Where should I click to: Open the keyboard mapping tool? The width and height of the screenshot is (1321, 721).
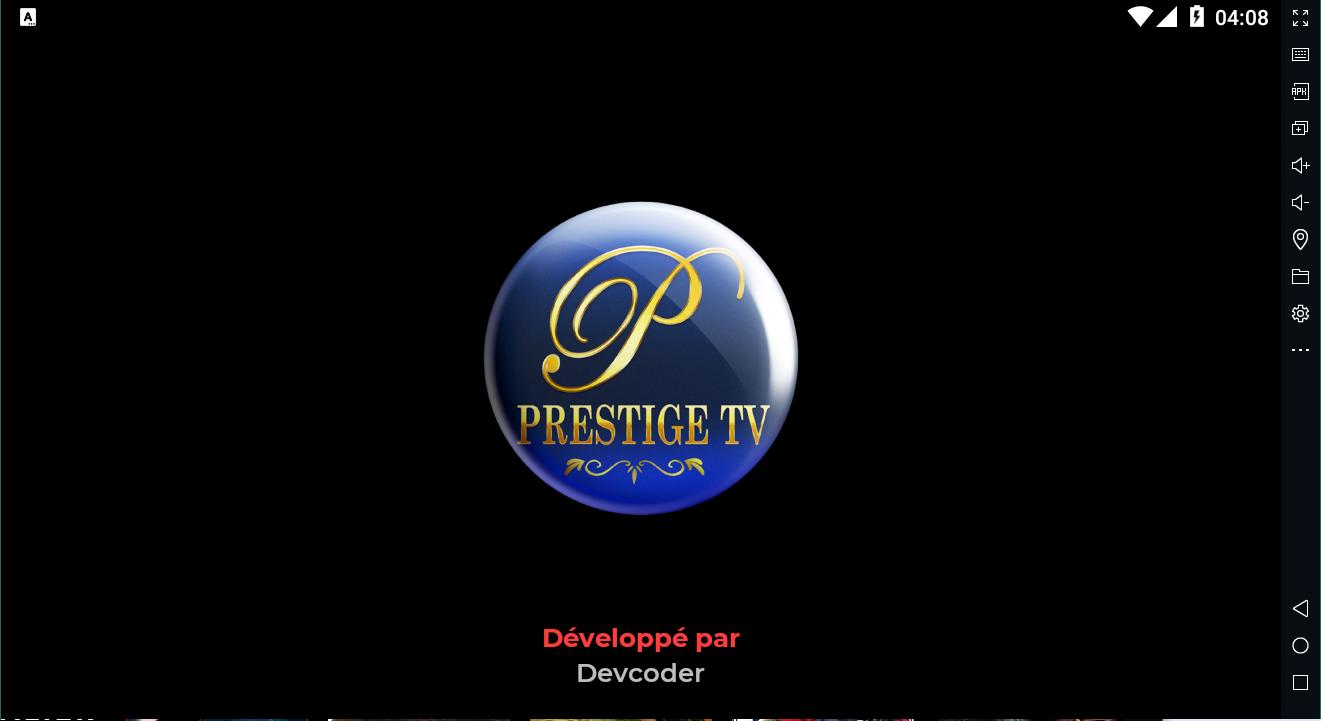[1300, 55]
